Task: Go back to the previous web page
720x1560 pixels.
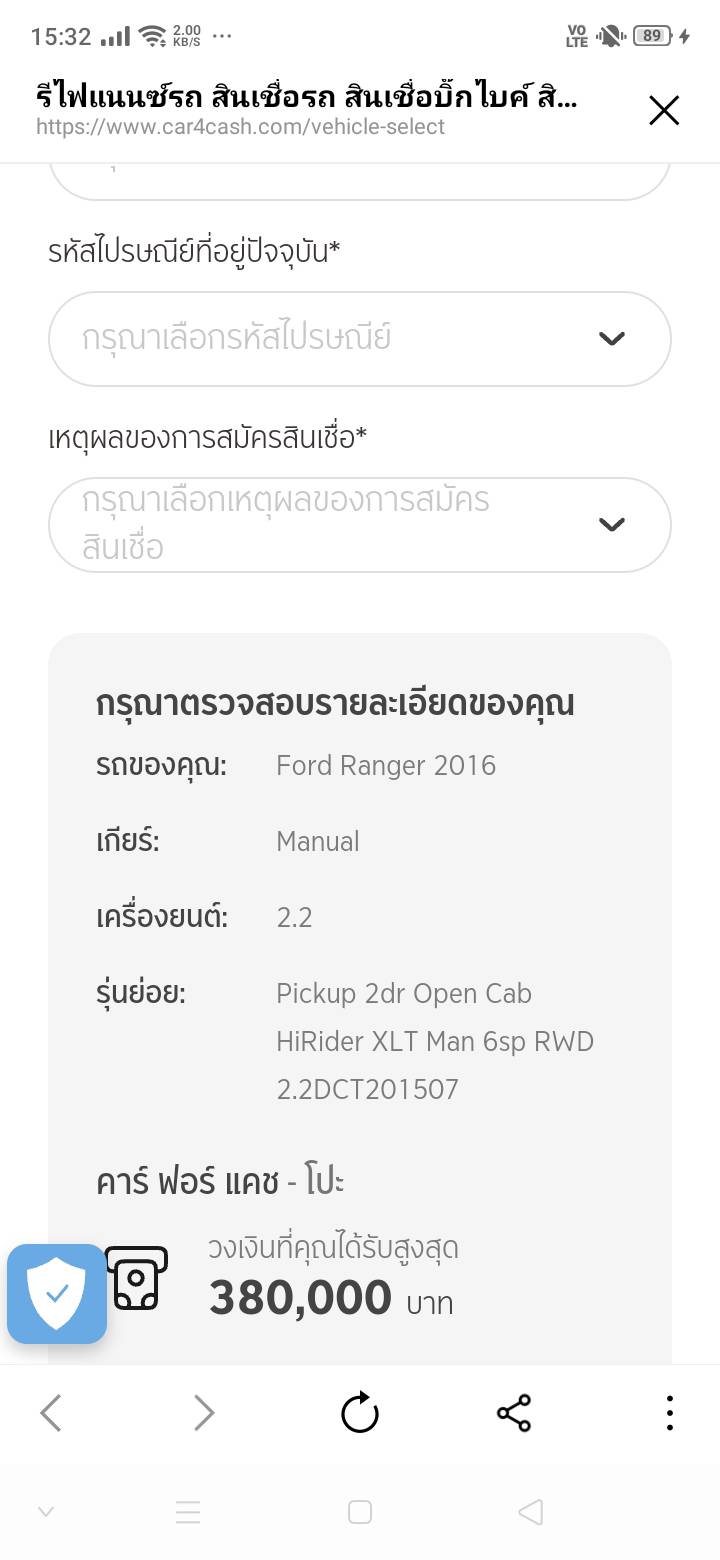Action: [51, 1413]
